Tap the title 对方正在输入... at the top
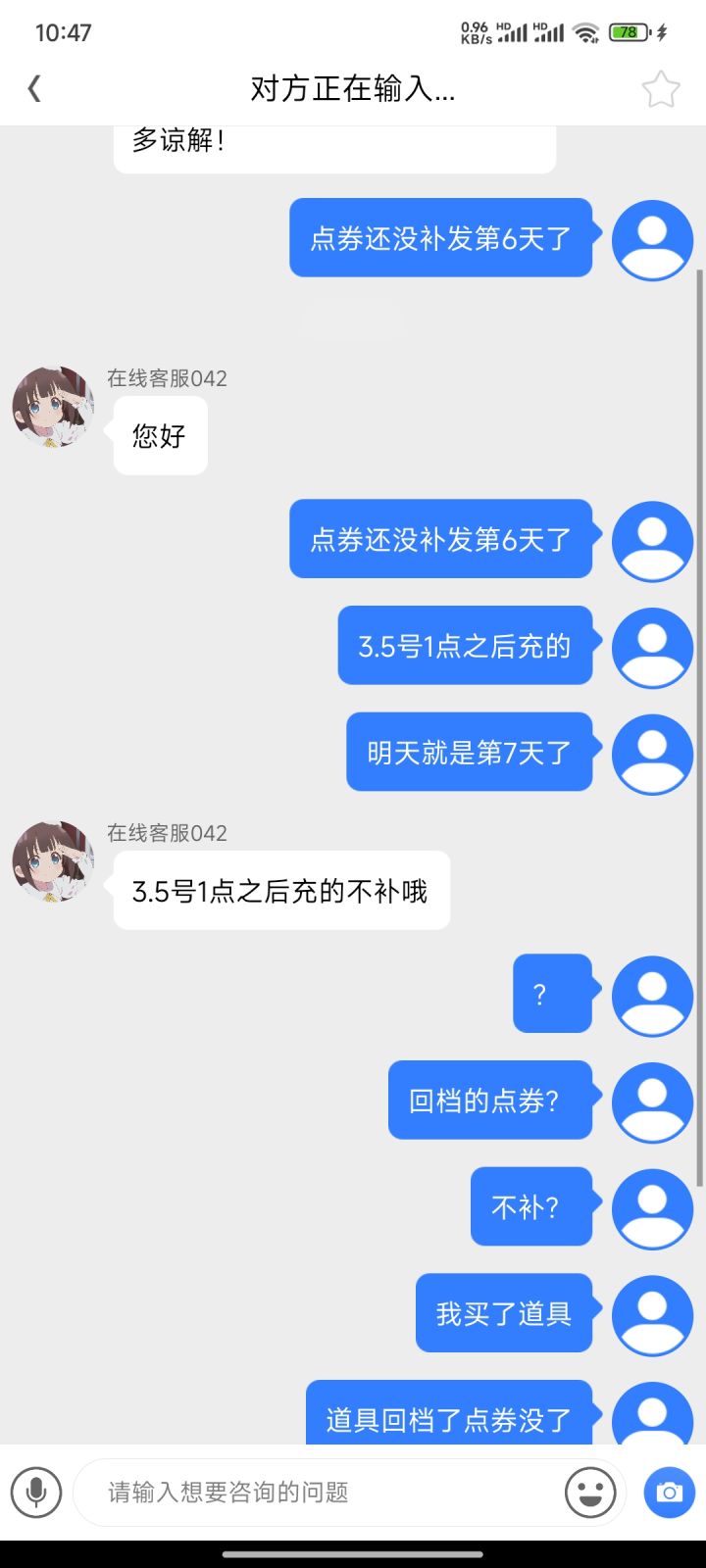Screen dimensions: 706x1568 (x=353, y=89)
